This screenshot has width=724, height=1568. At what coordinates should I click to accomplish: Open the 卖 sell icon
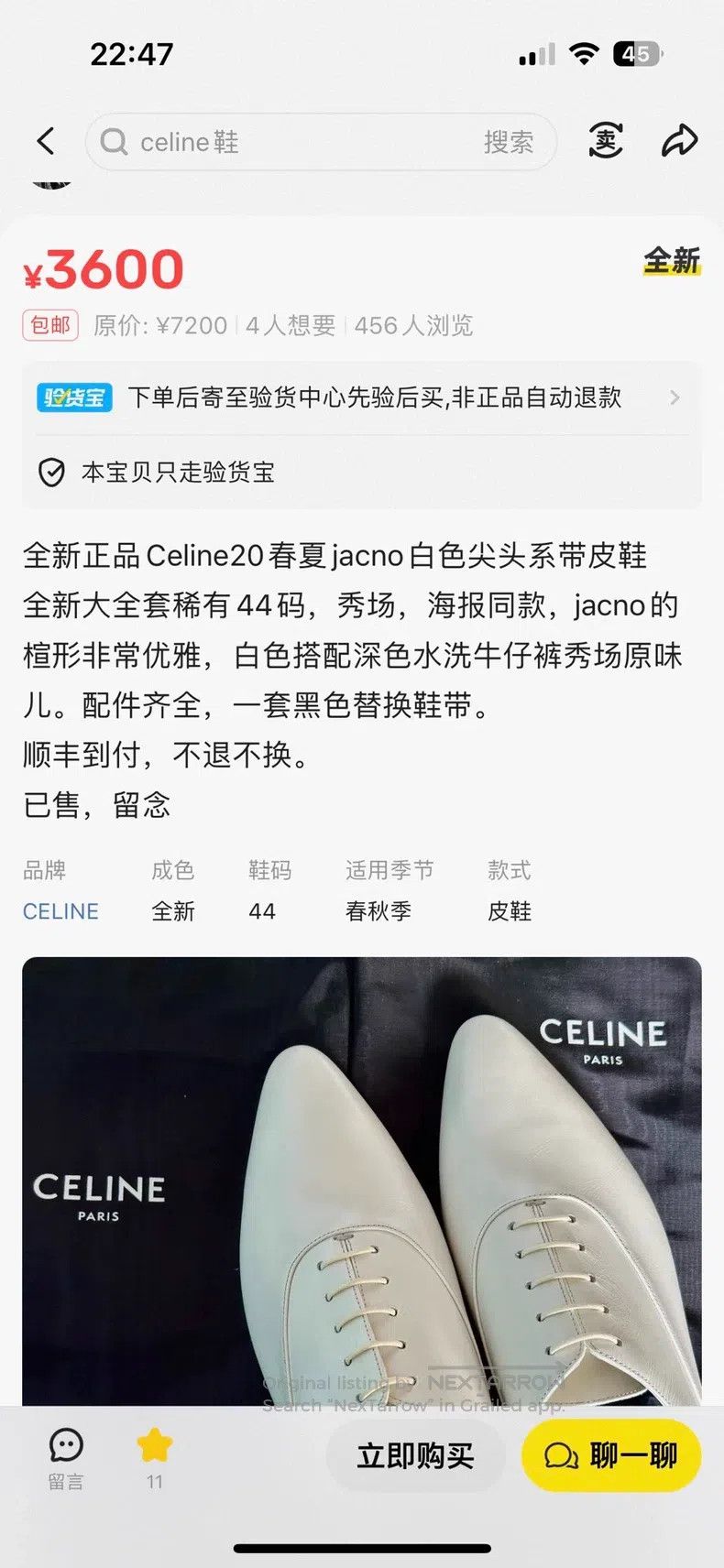point(606,140)
